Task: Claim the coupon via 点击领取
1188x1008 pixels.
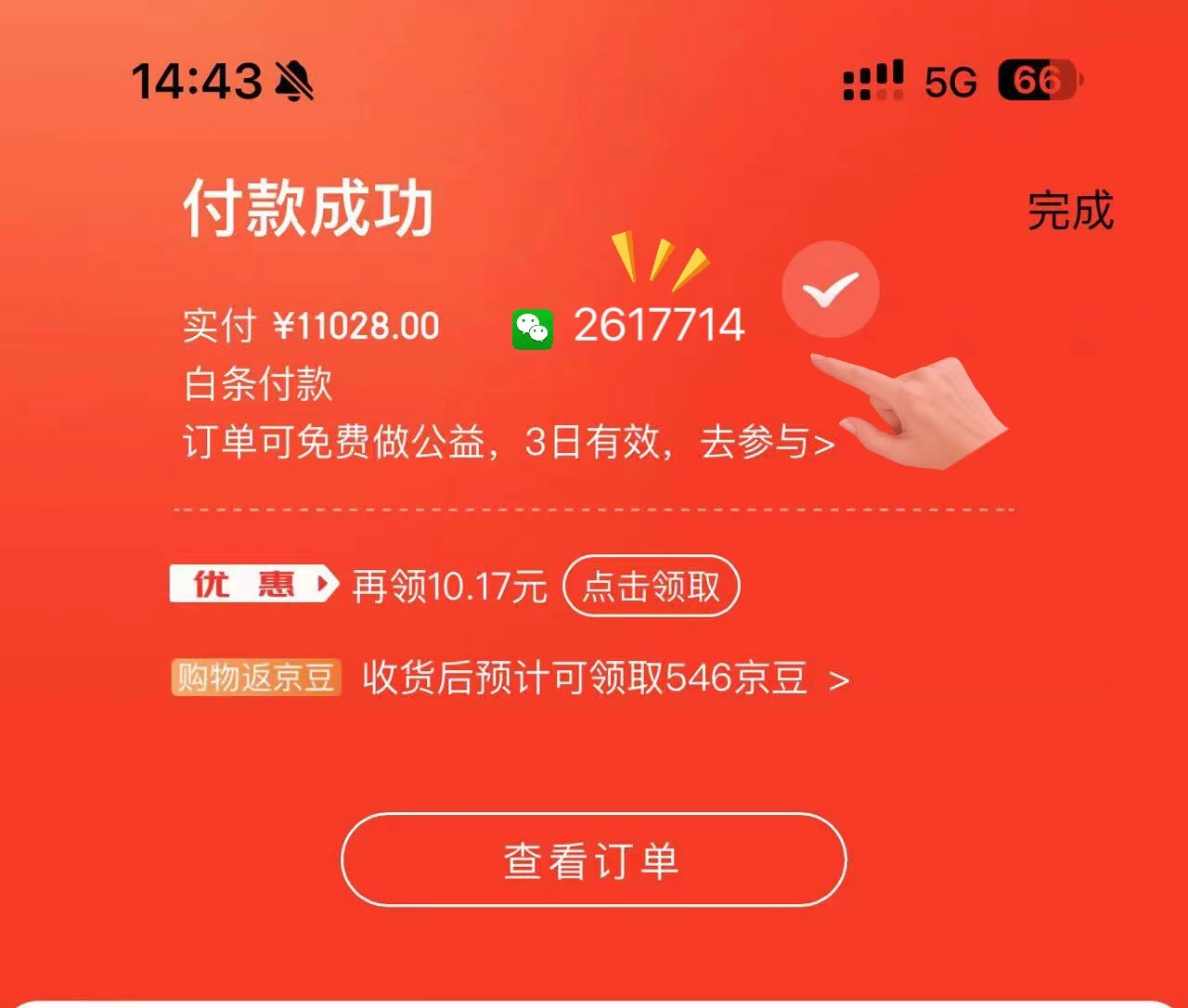Action: [652, 586]
